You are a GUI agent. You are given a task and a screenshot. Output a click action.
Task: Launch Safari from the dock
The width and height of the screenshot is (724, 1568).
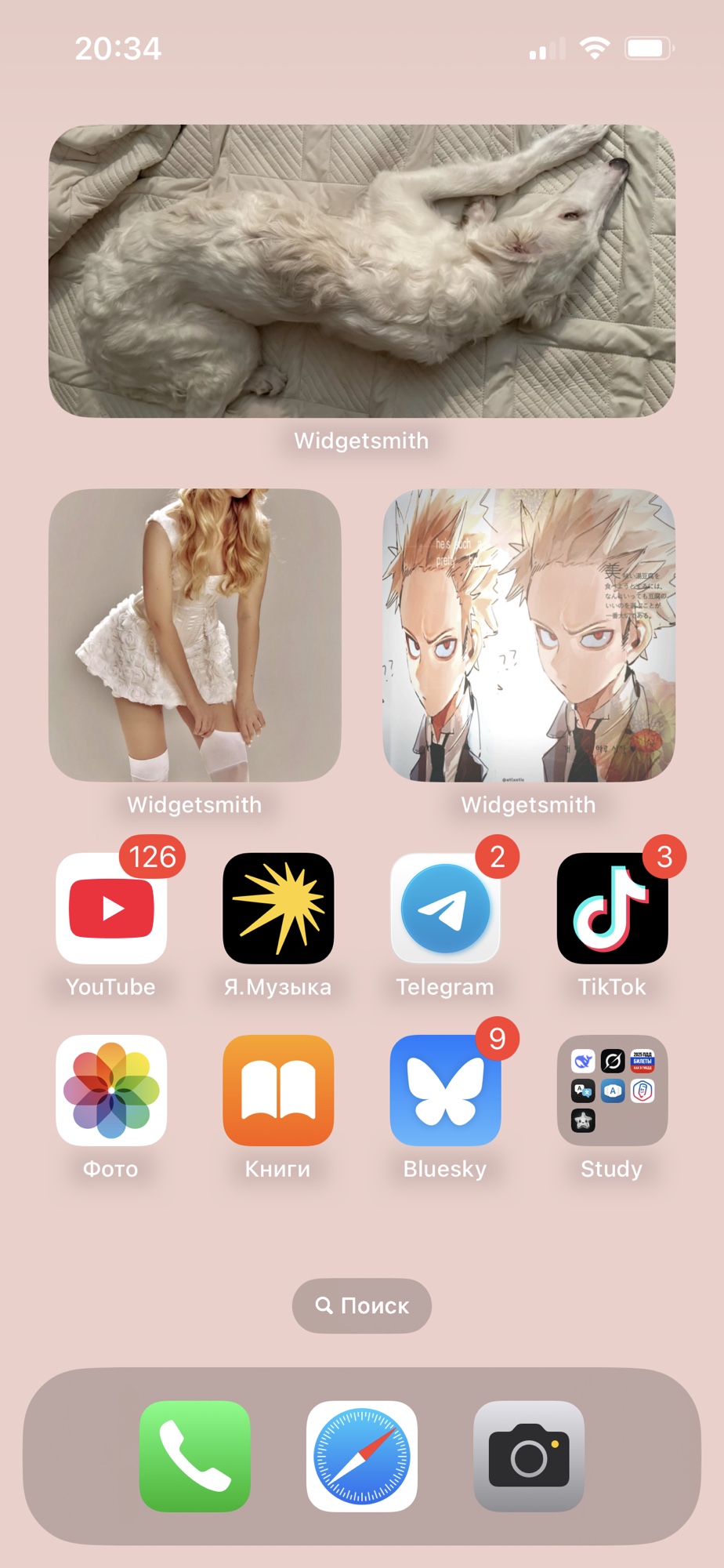pyautogui.click(x=362, y=1456)
